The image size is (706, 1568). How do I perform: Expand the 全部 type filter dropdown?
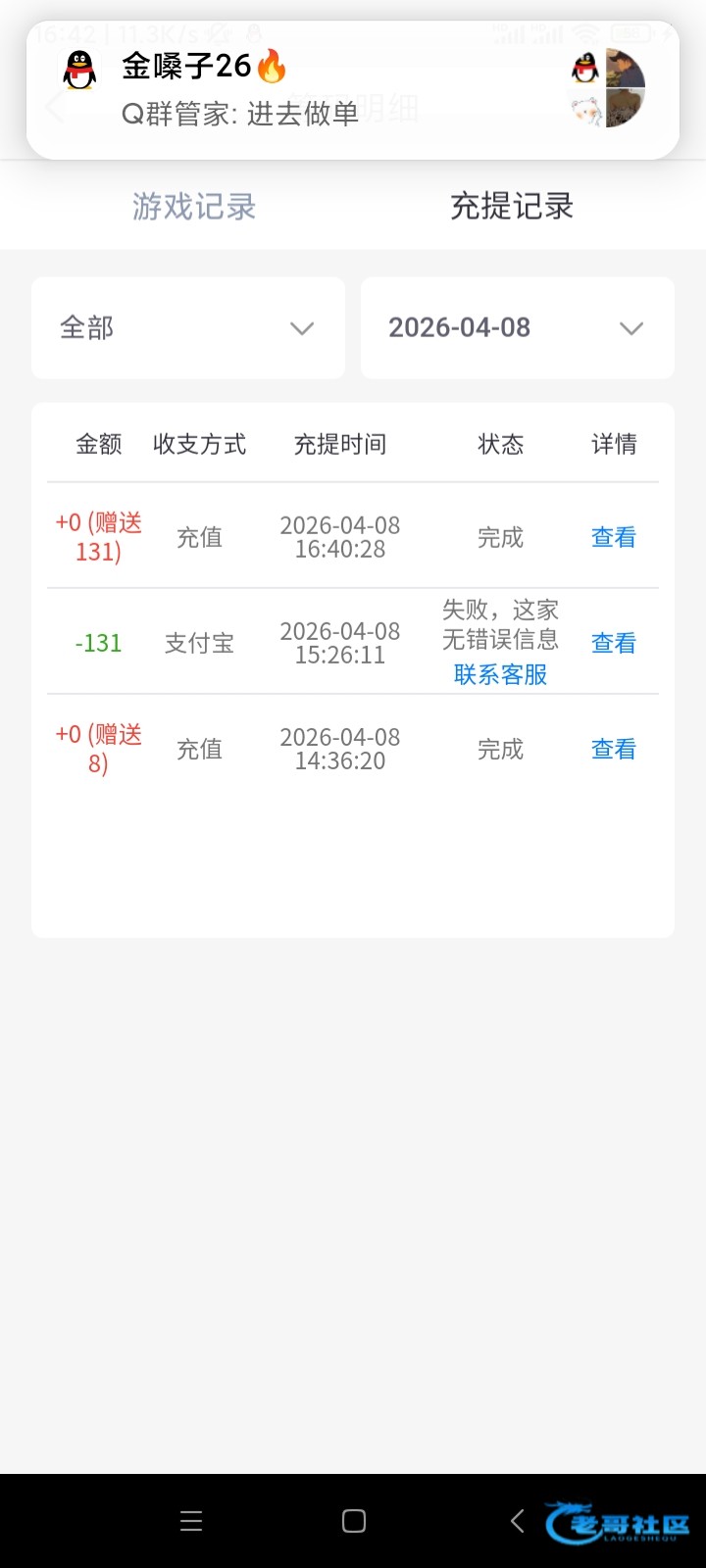(188, 327)
